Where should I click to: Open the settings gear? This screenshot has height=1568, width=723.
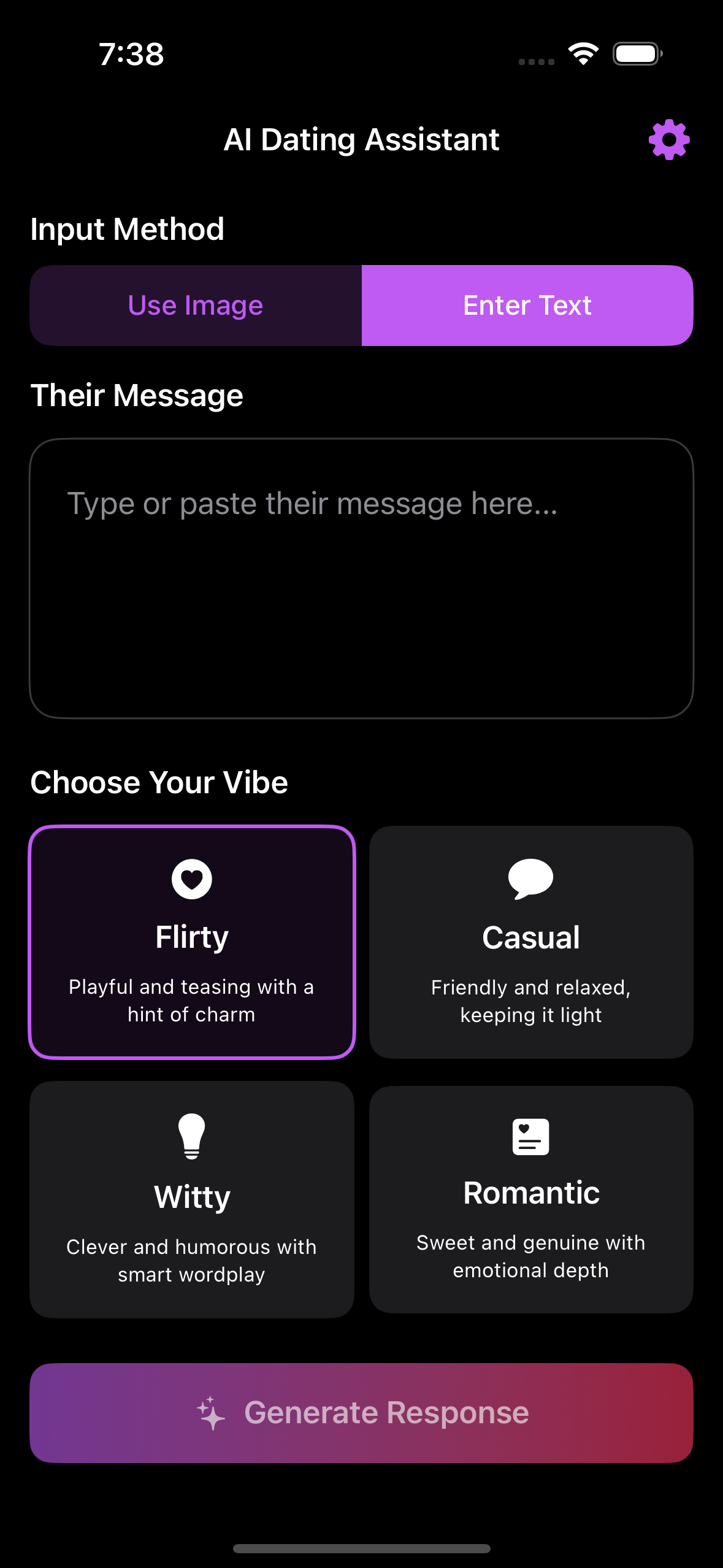tap(669, 140)
